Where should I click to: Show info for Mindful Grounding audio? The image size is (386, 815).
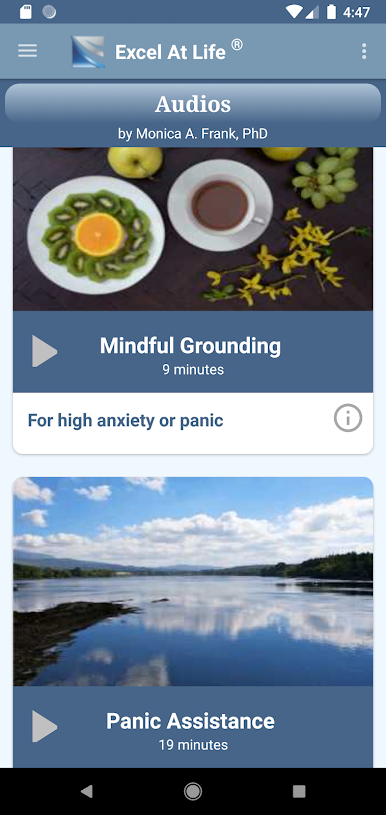coord(348,418)
